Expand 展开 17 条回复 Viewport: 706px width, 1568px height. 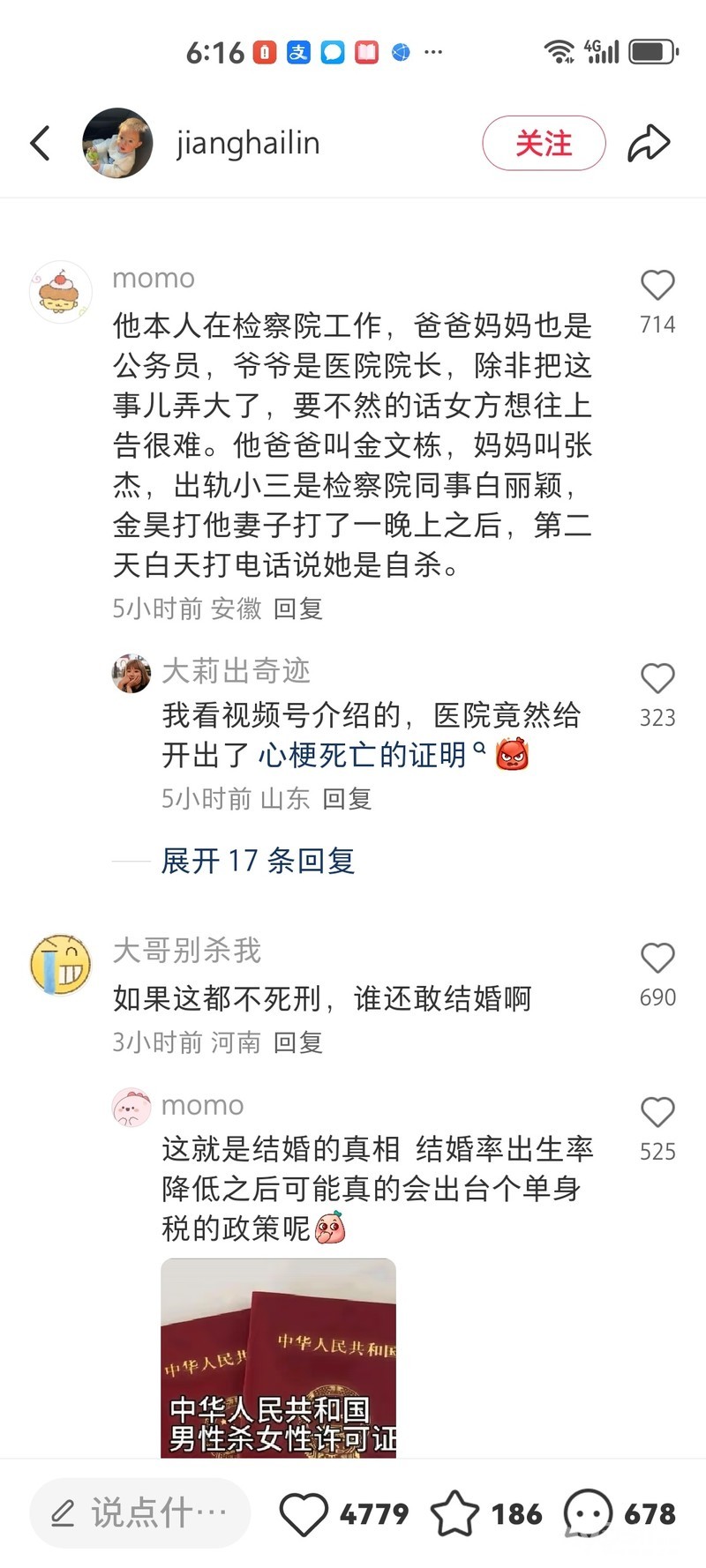tap(258, 861)
